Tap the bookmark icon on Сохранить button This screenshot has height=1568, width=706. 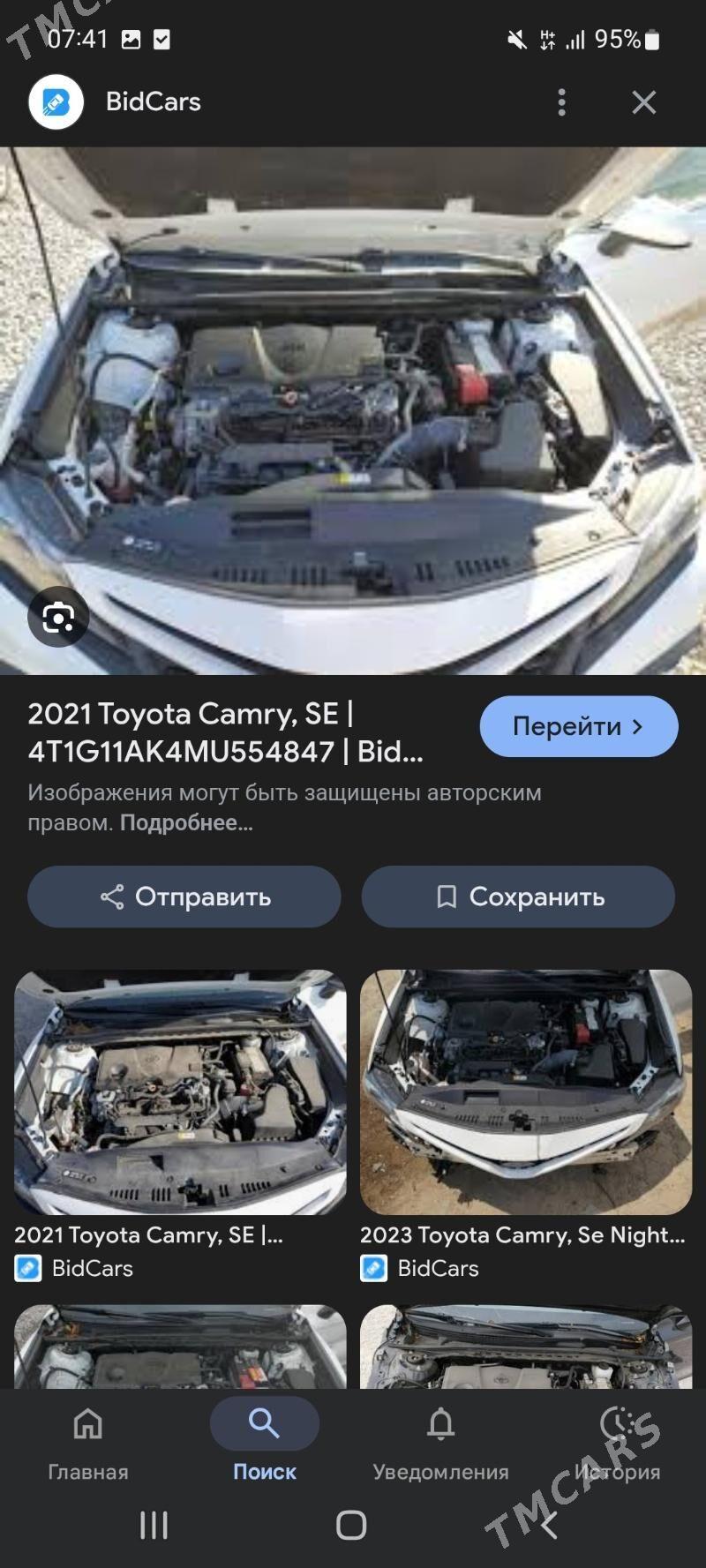[448, 897]
